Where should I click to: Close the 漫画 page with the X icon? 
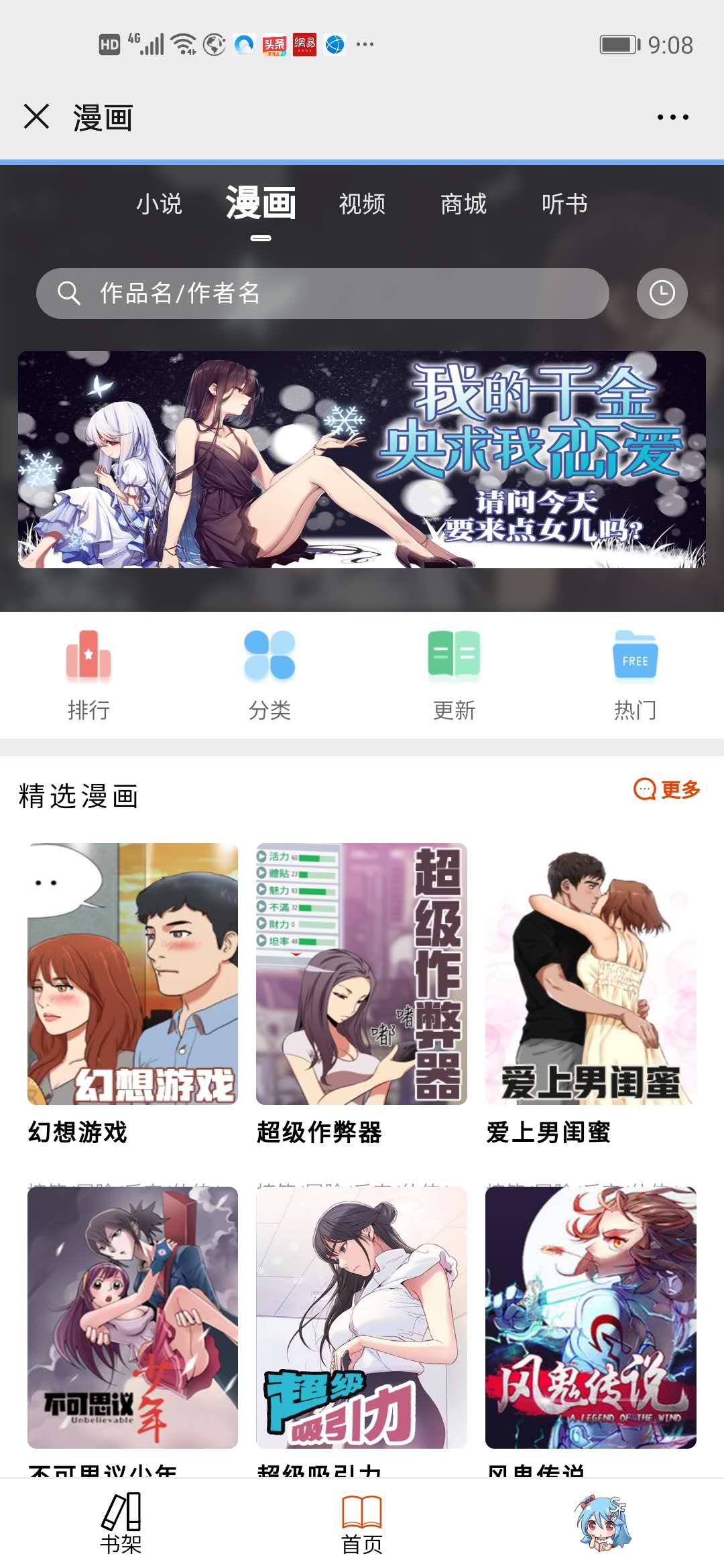37,117
